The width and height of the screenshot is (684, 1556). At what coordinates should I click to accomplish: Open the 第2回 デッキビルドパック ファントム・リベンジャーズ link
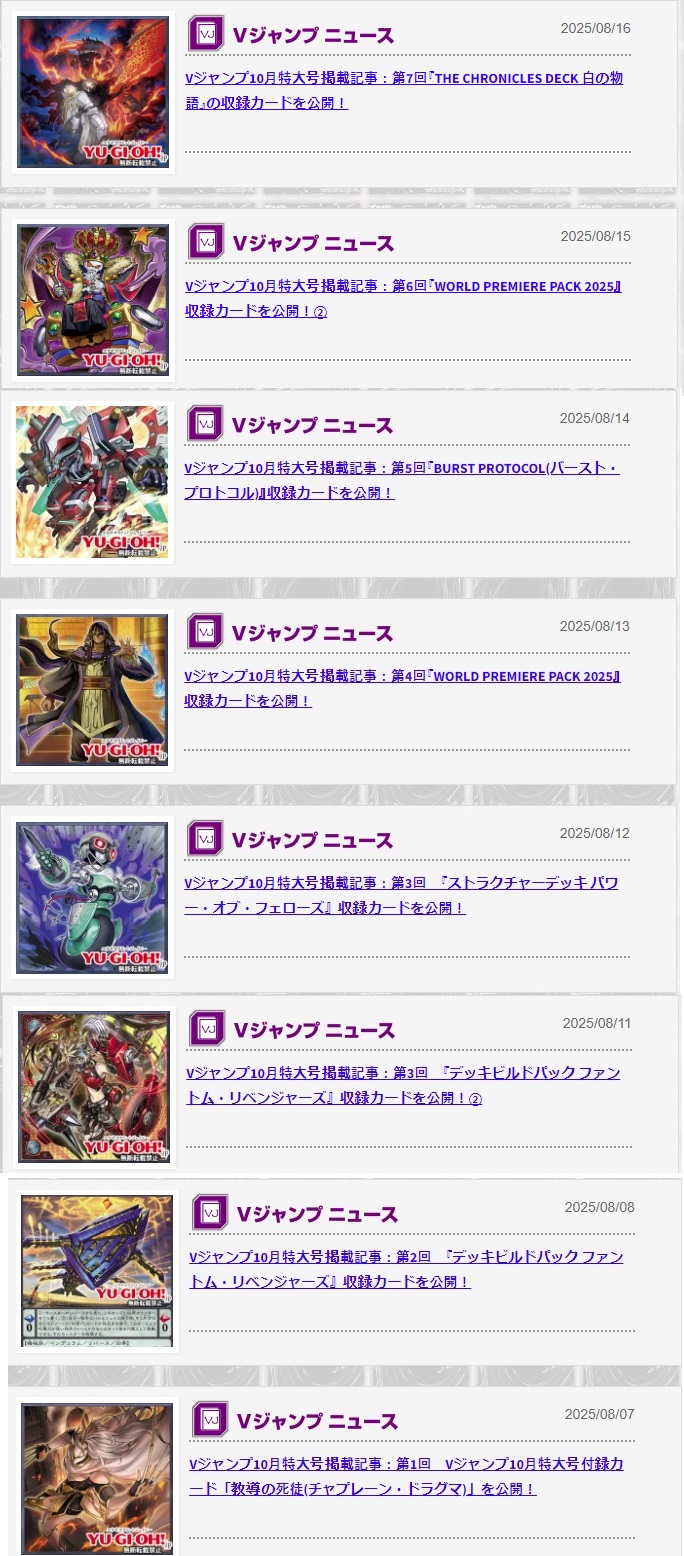point(406,1257)
